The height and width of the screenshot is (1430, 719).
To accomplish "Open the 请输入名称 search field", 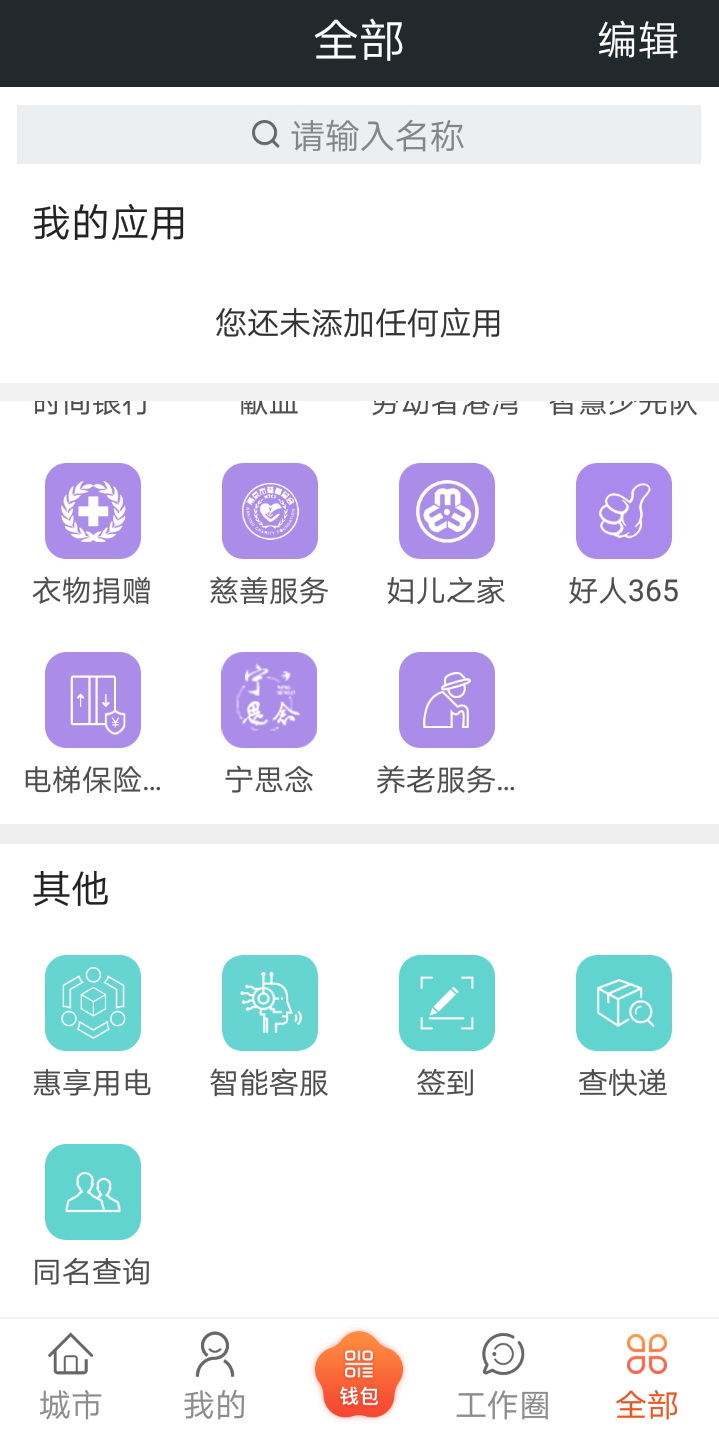I will point(359,135).
